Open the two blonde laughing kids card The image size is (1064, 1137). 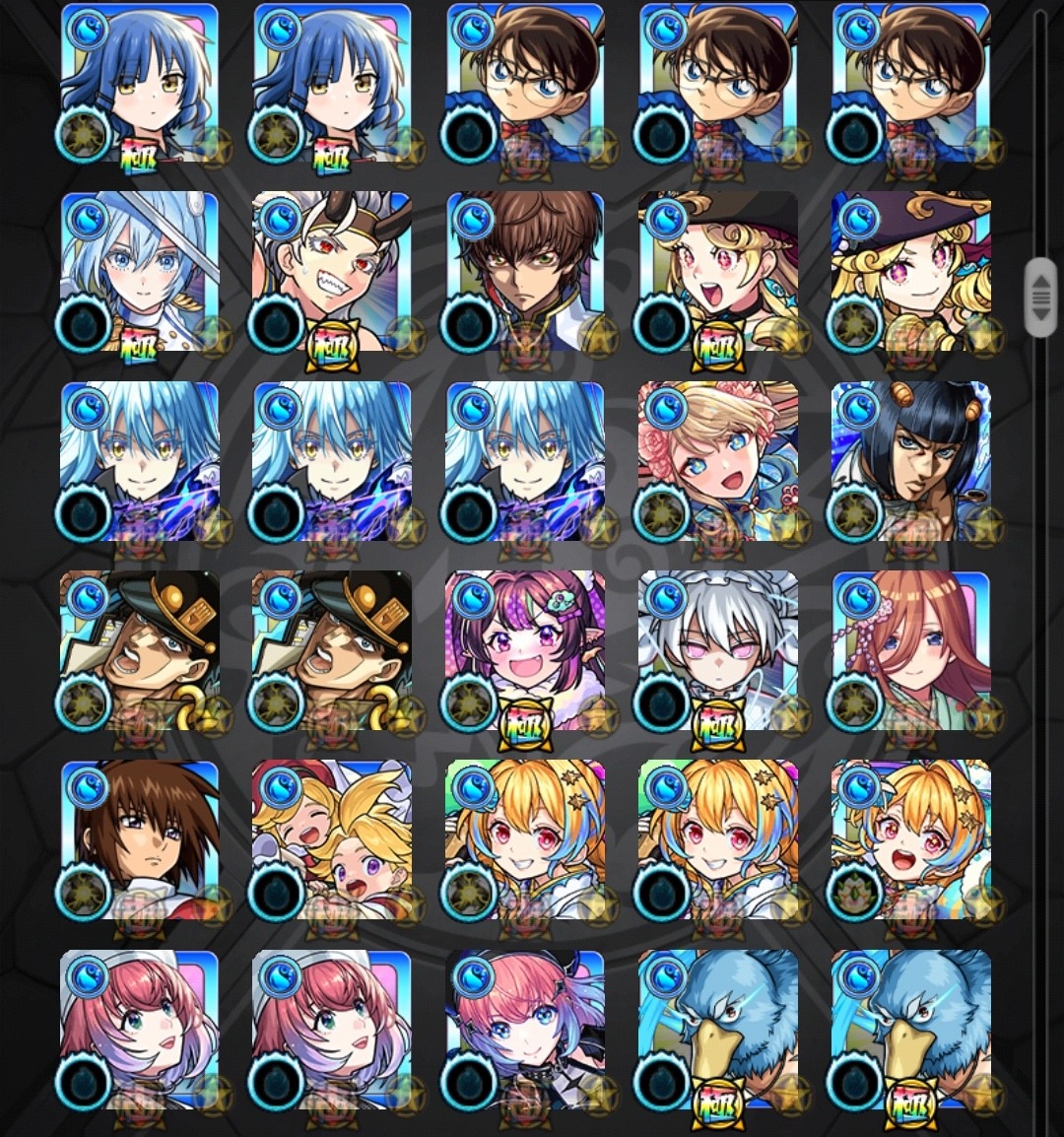tap(332, 841)
